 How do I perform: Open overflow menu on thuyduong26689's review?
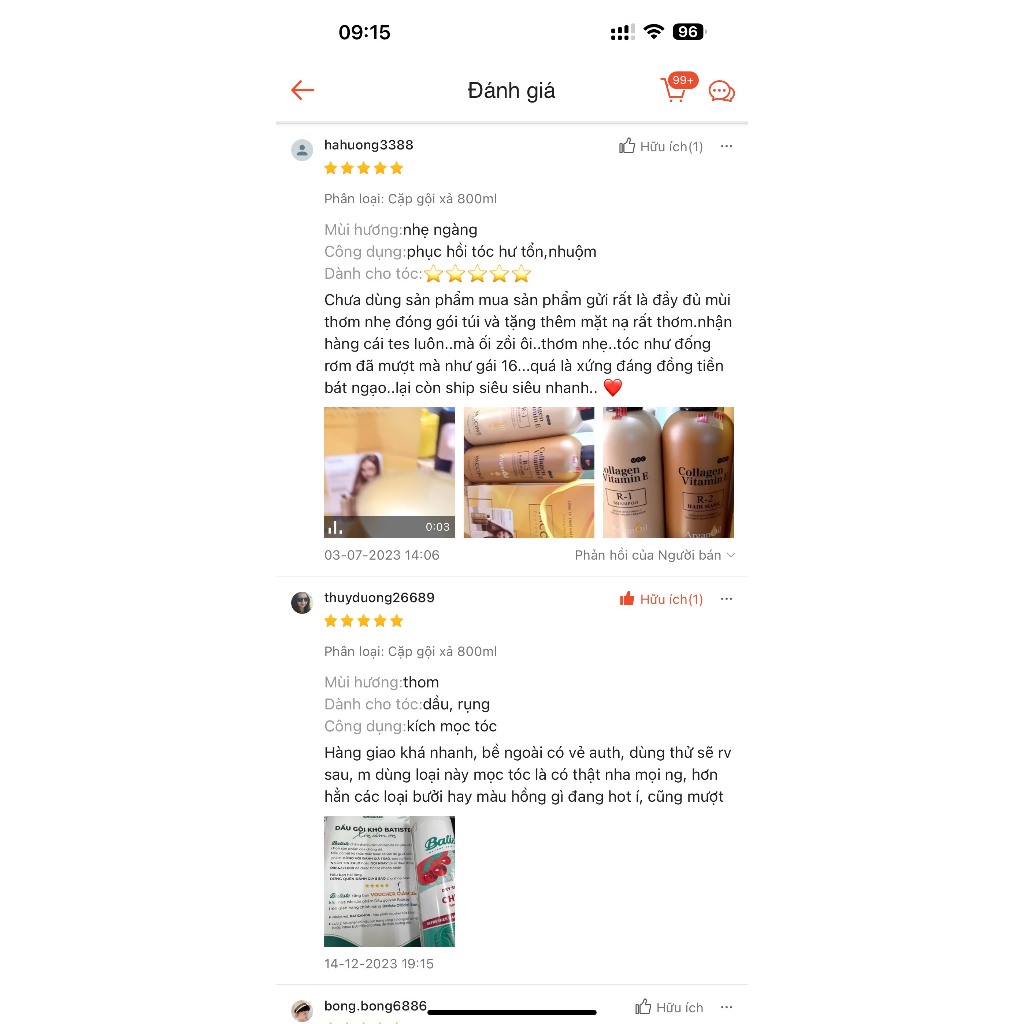pos(726,599)
